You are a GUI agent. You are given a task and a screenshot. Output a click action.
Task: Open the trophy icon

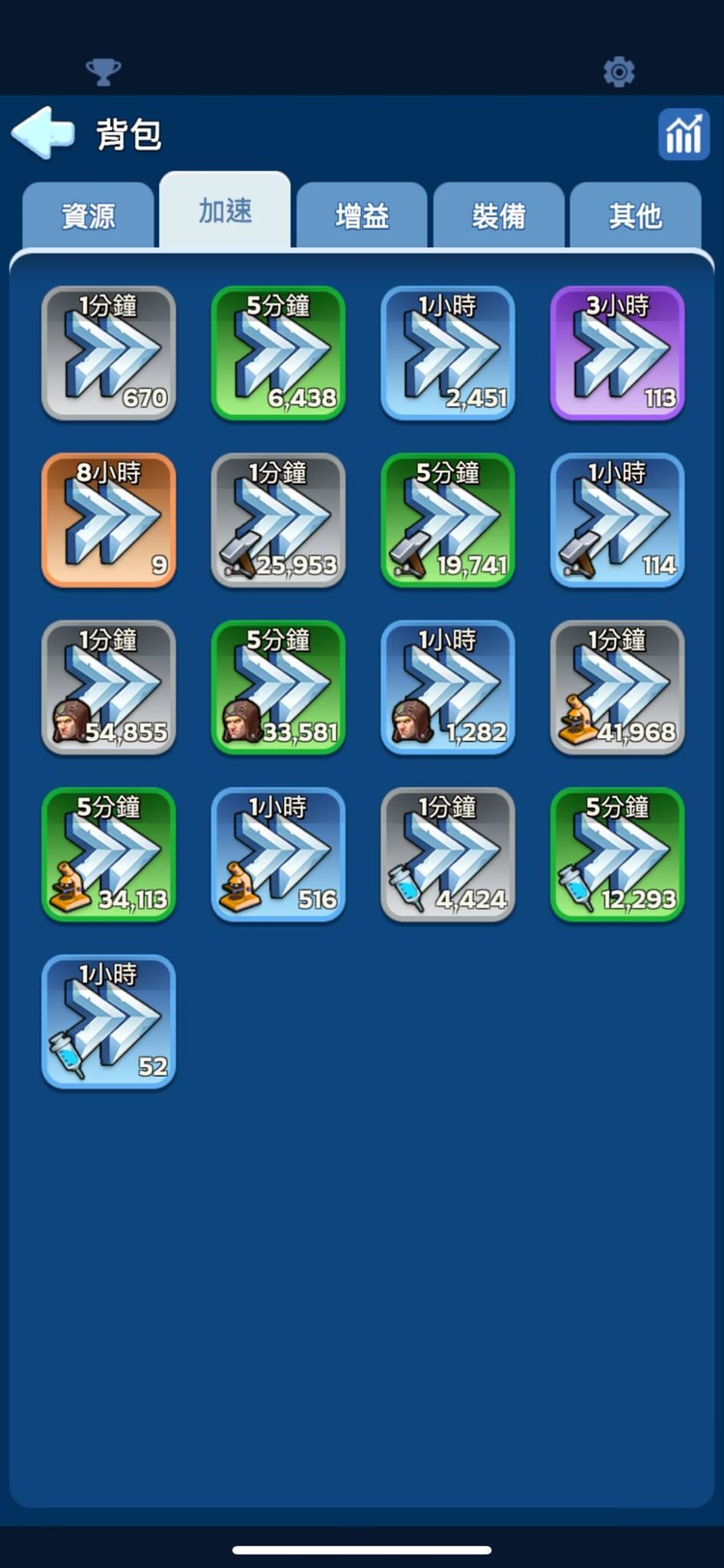[x=103, y=71]
